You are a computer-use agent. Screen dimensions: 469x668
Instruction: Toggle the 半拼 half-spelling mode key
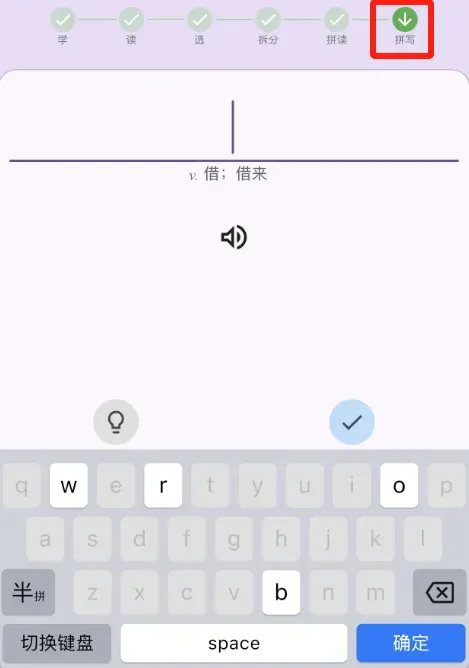(x=29, y=592)
